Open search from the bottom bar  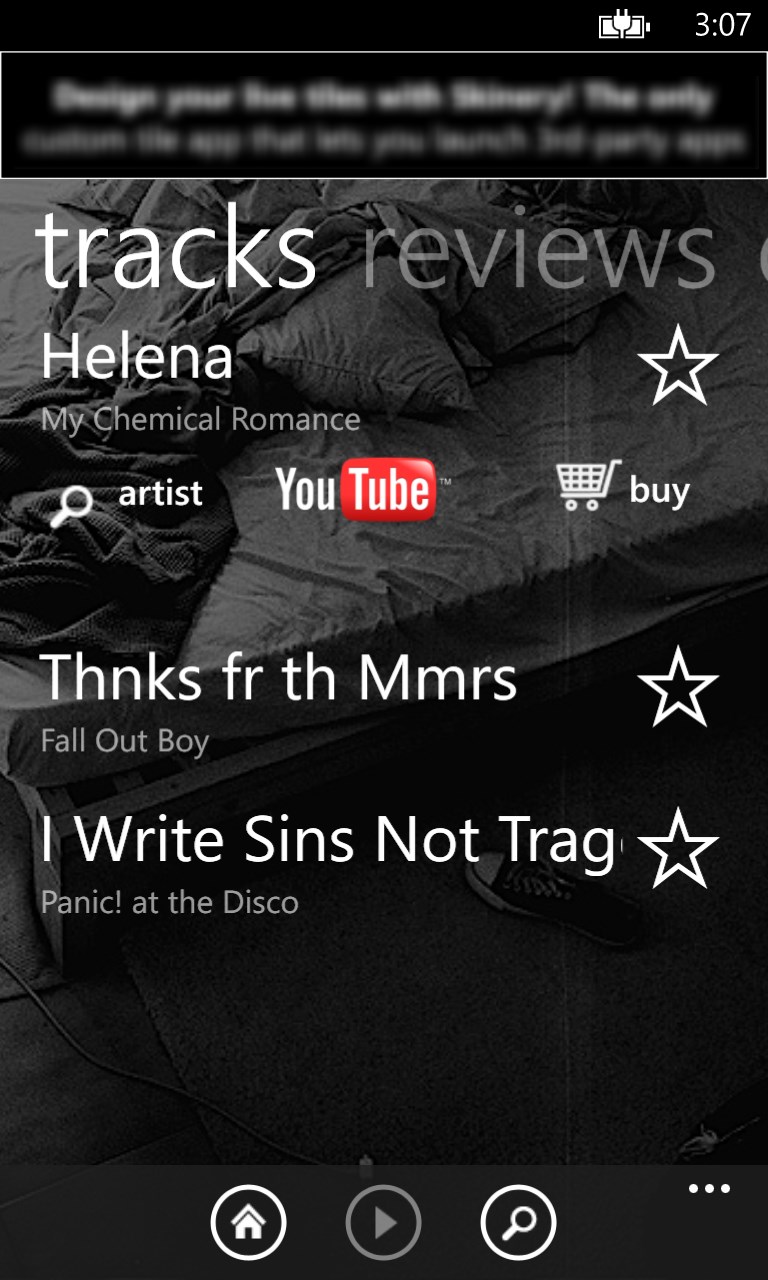pos(518,1222)
